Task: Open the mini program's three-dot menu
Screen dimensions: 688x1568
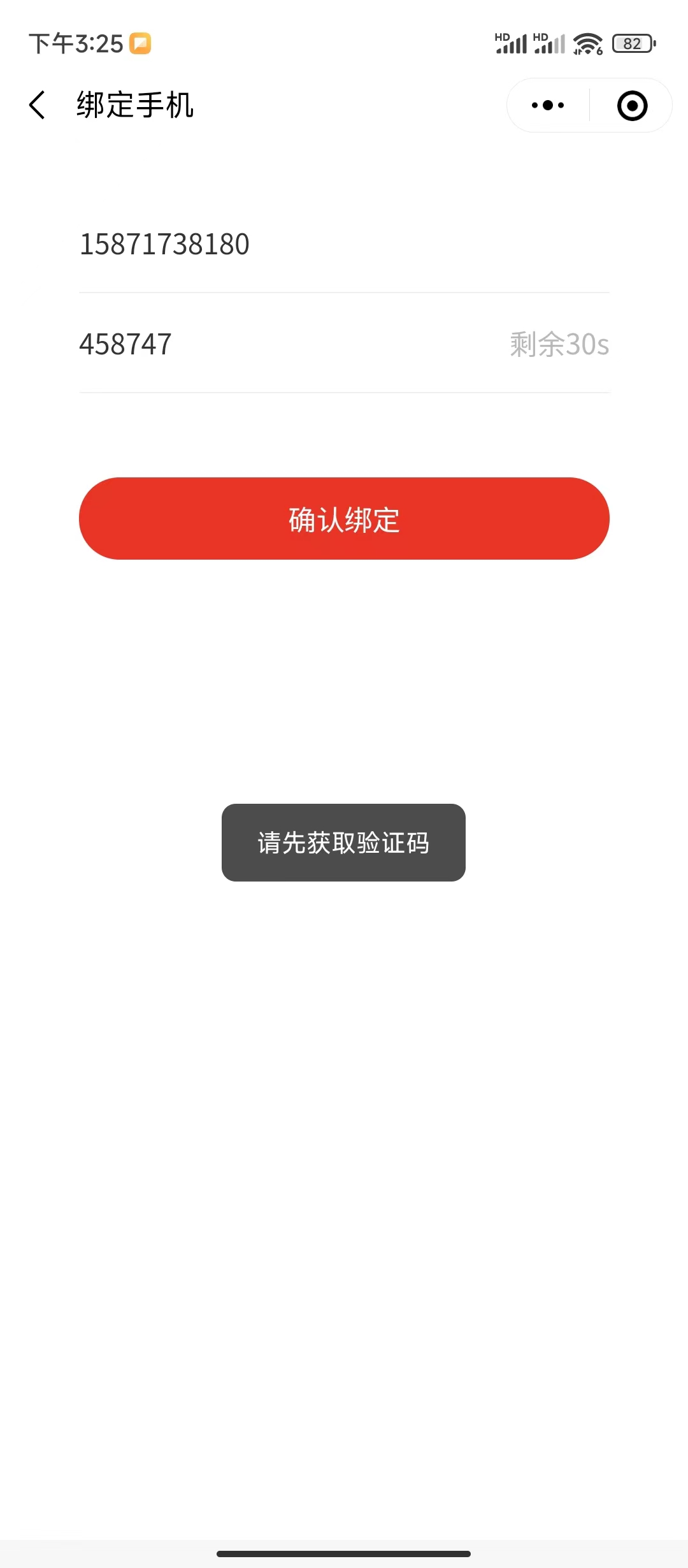Action: [x=548, y=106]
